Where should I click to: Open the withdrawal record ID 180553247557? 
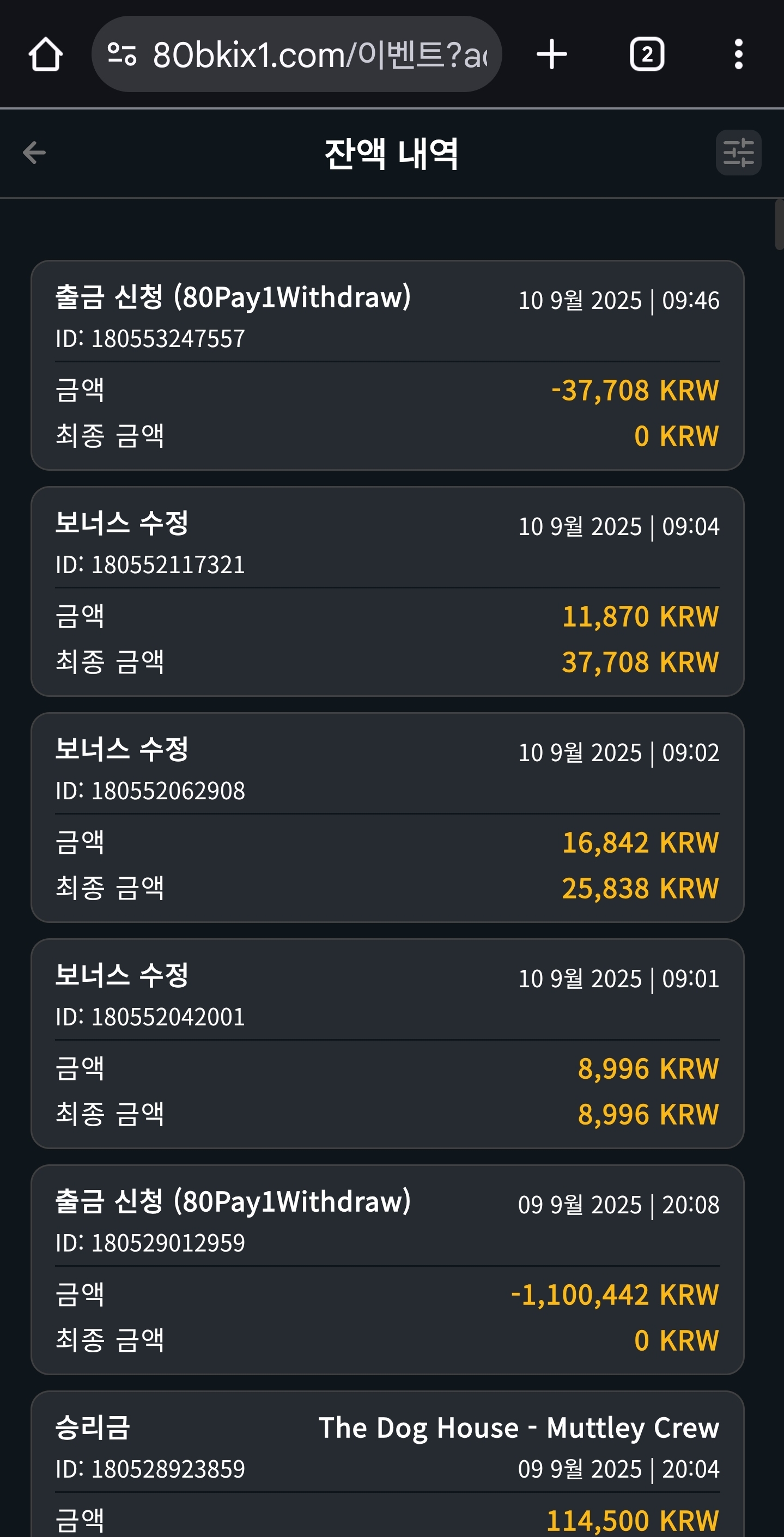387,365
